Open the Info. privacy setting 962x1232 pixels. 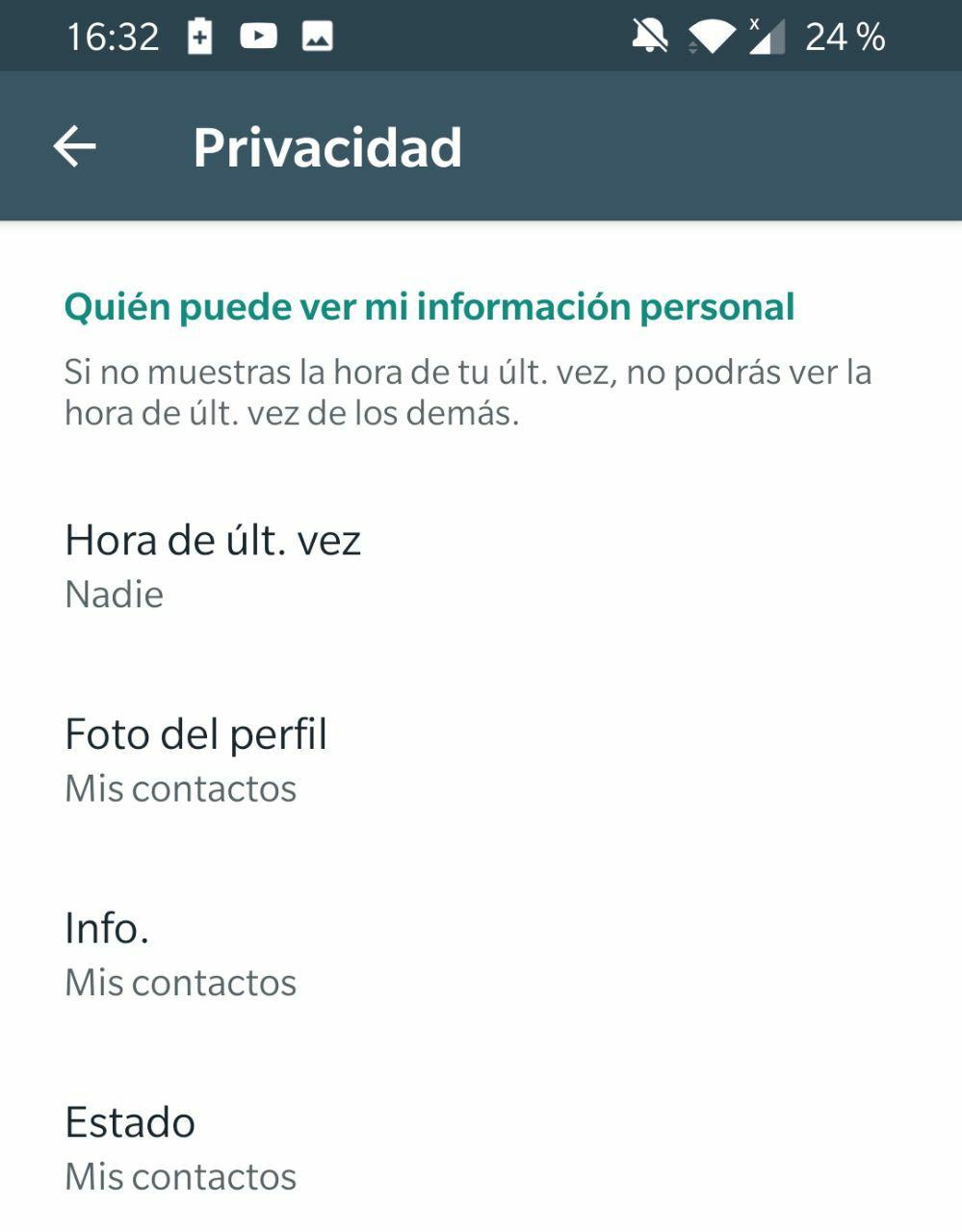[180, 954]
